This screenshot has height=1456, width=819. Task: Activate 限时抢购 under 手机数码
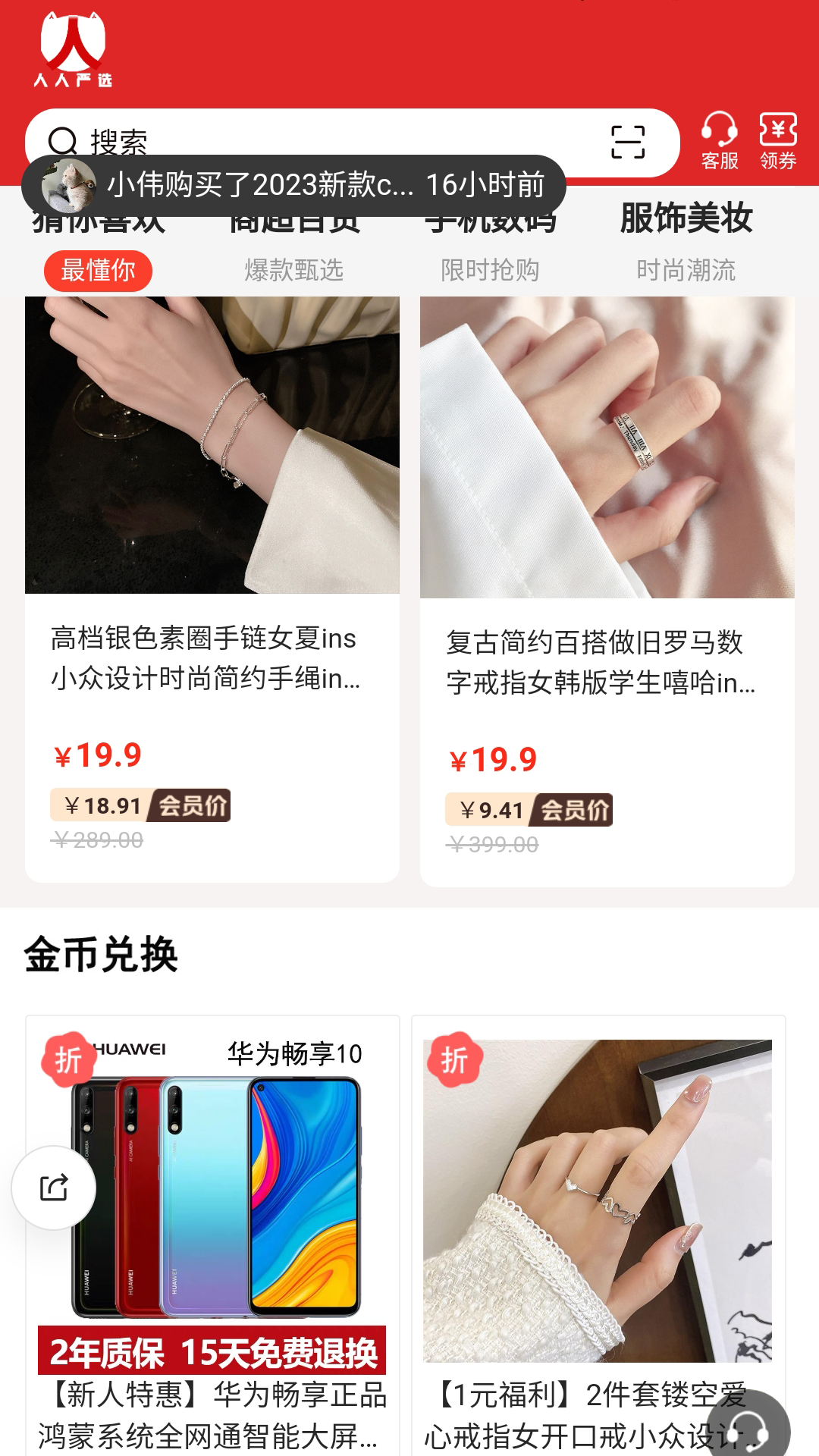pos(491,270)
